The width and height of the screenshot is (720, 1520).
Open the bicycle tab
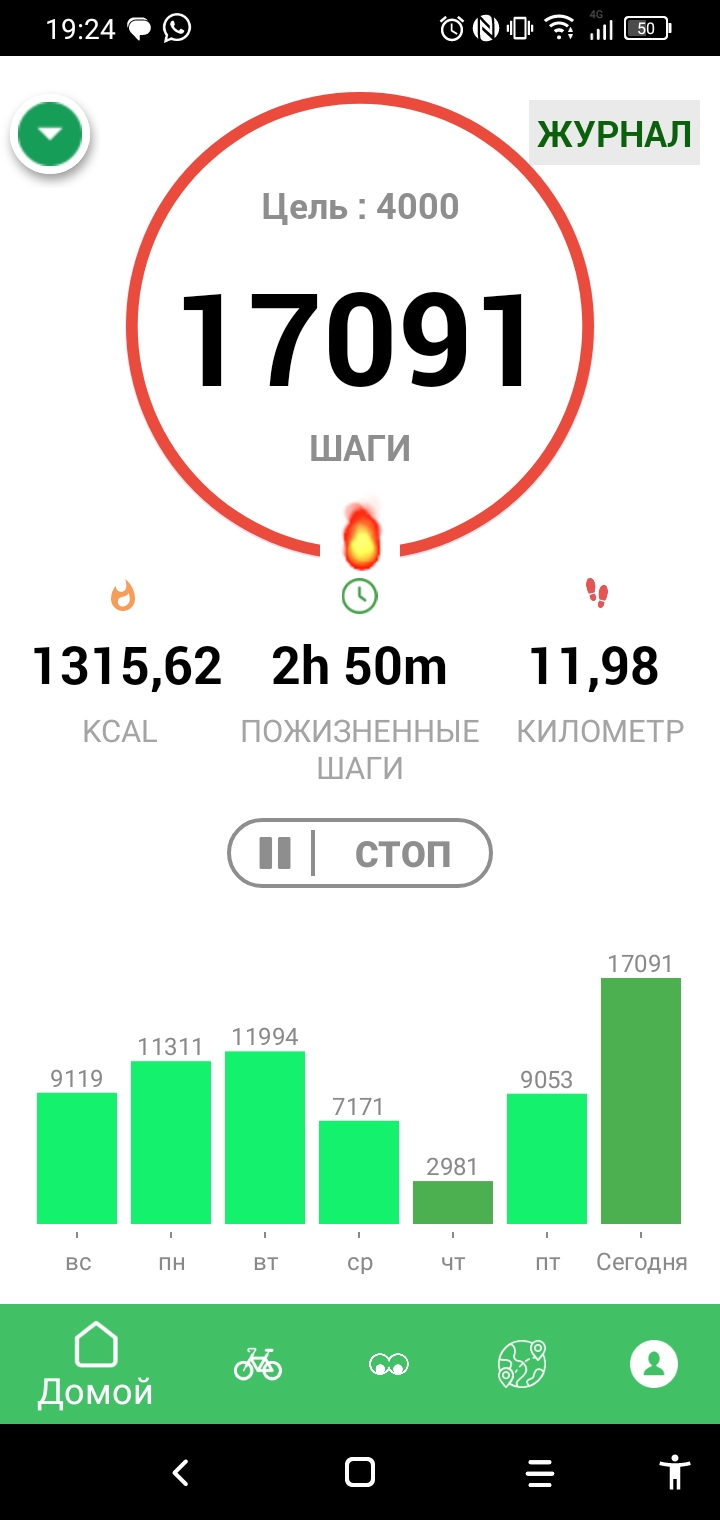pos(258,1363)
